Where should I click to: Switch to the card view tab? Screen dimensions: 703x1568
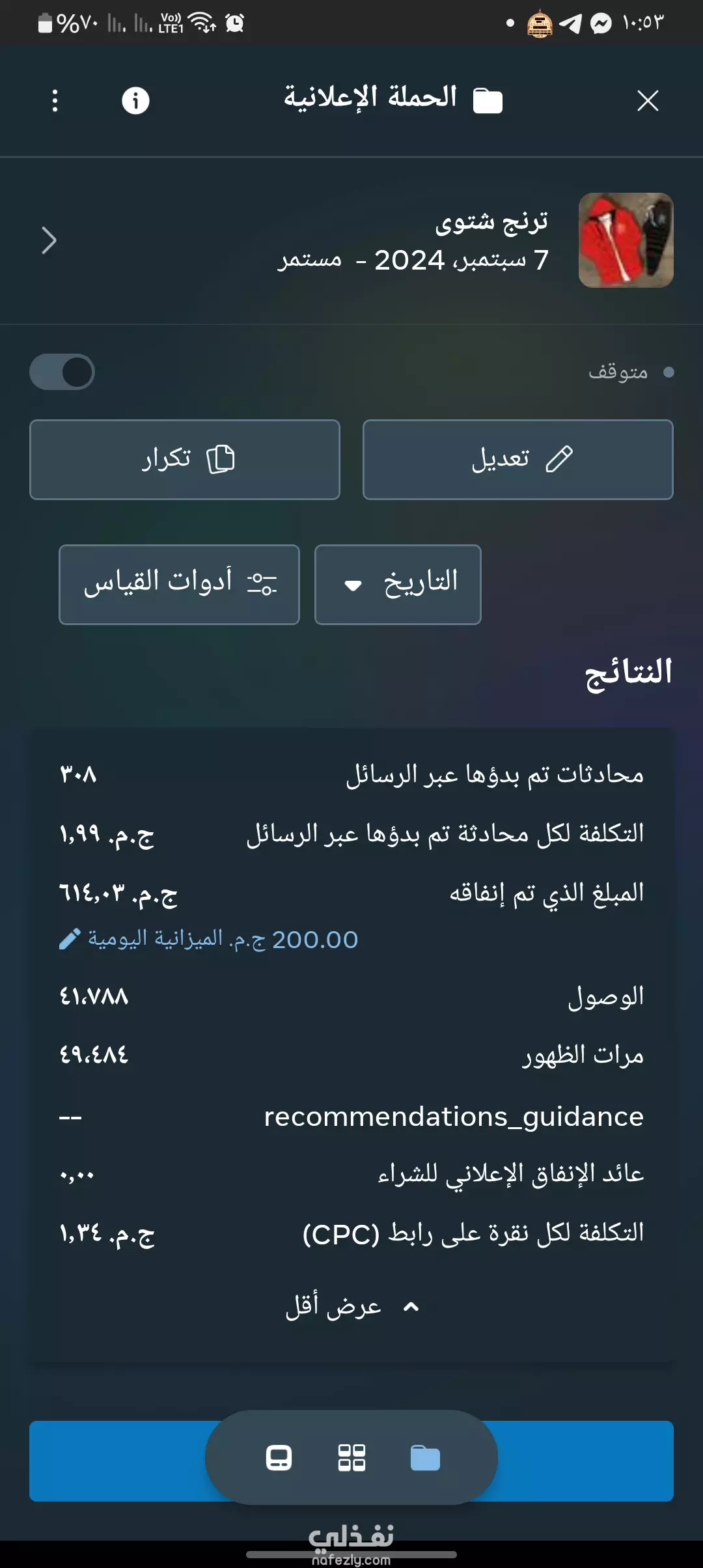[x=279, y=1458]
